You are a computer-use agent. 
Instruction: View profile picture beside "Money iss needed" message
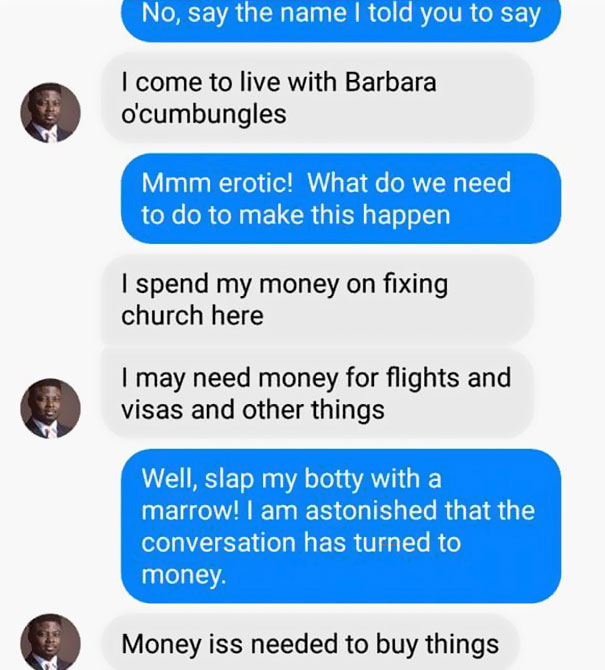tap(50, 643)
